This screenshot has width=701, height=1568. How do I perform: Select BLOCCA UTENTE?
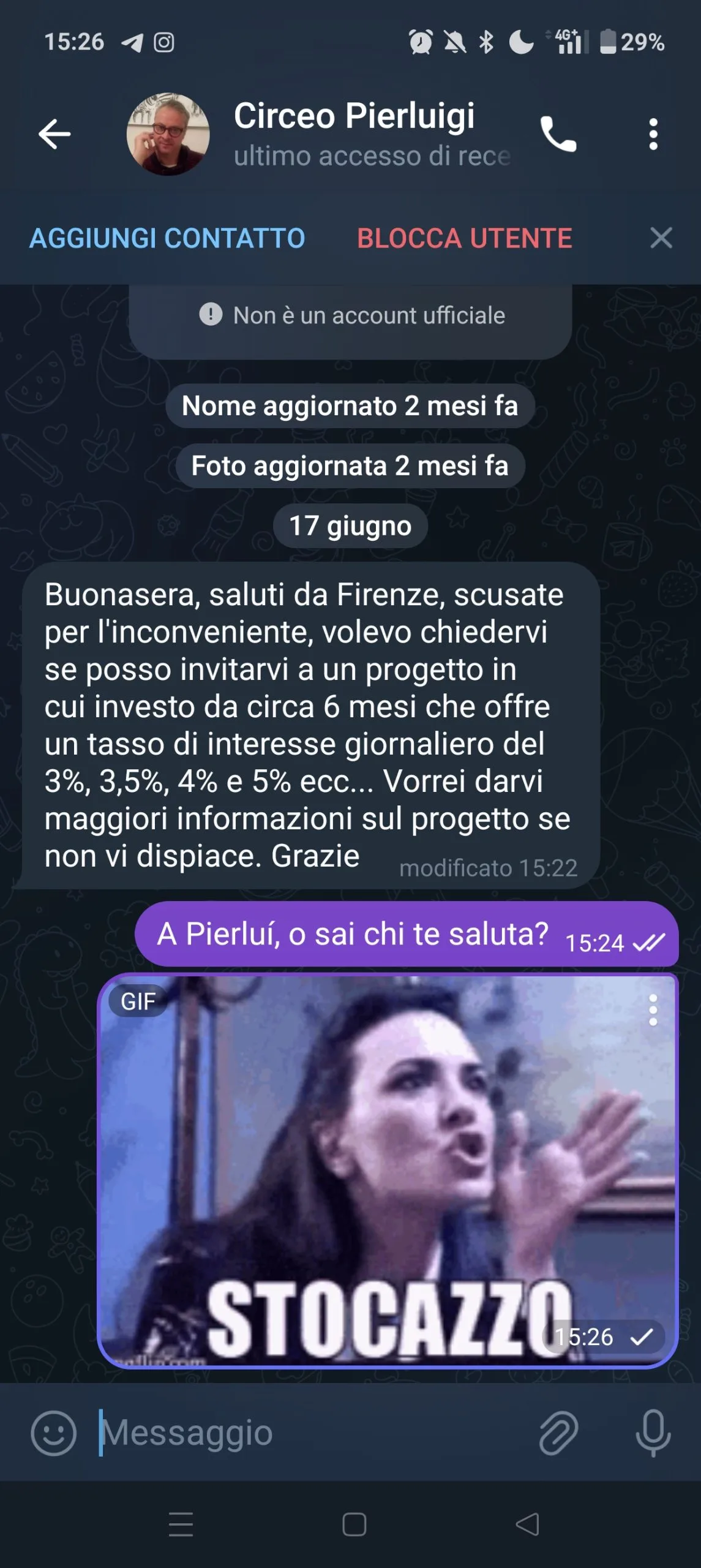pos(465,238)
